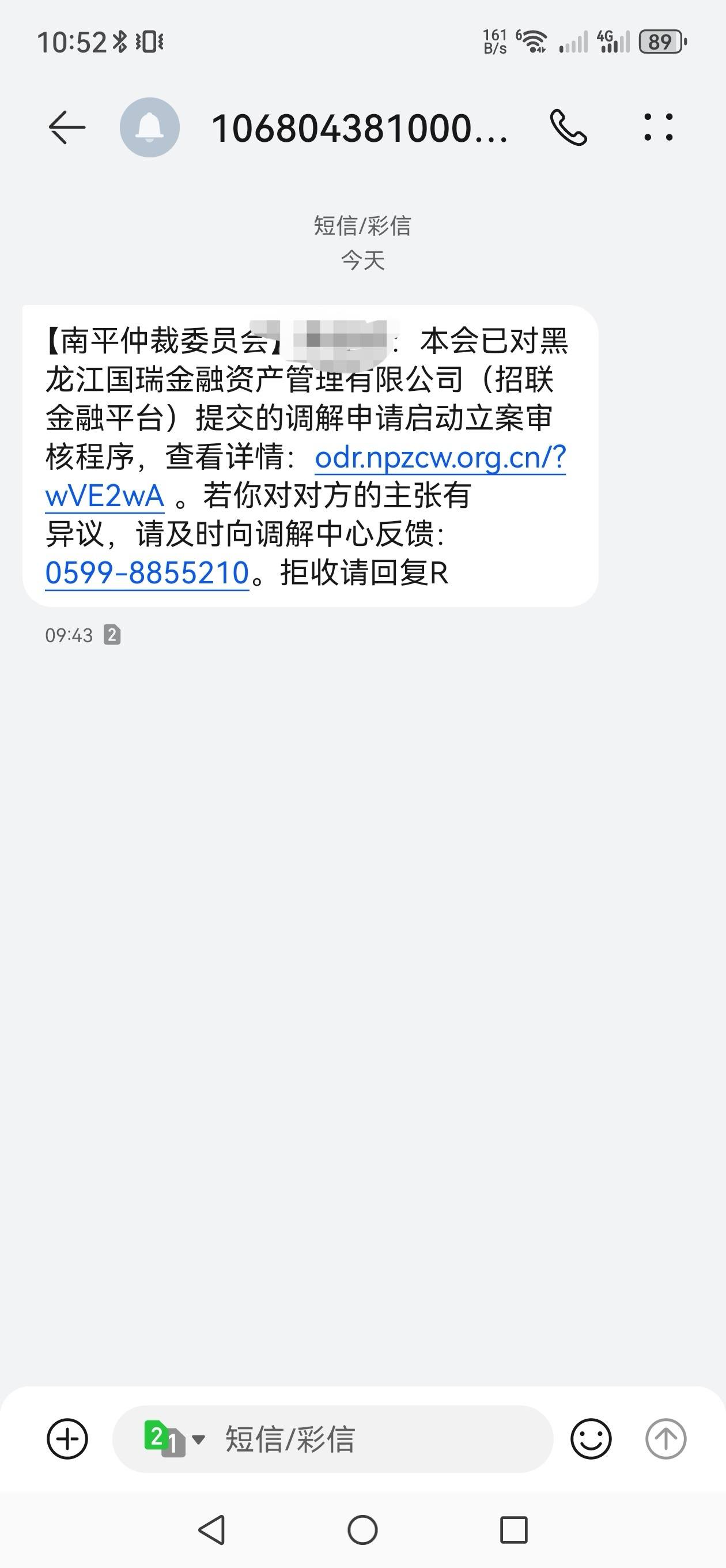Viewport: 726px width, 1568px height.
Task: Open the four-dot more options menu
Action: 659,128
